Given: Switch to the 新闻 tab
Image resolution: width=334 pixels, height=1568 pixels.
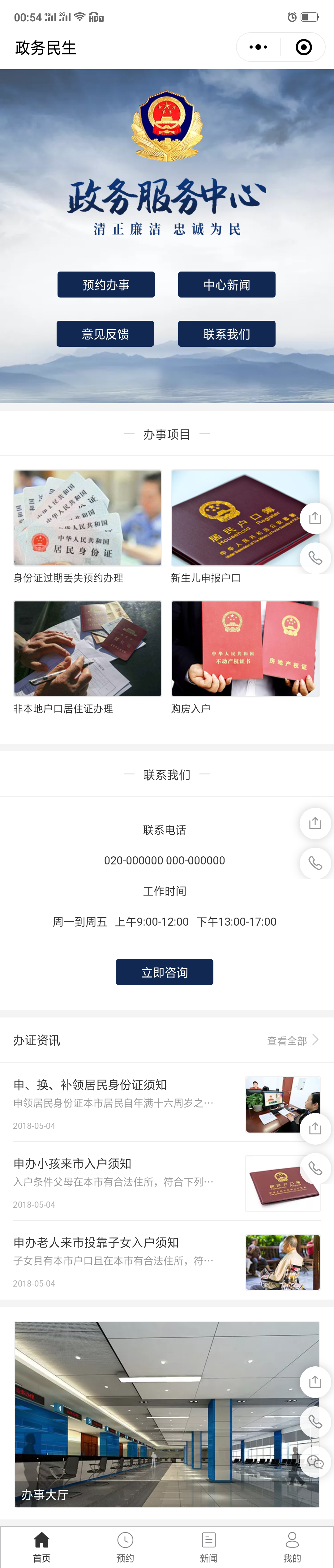Looking at the screenshot, I should (209, 1547).
